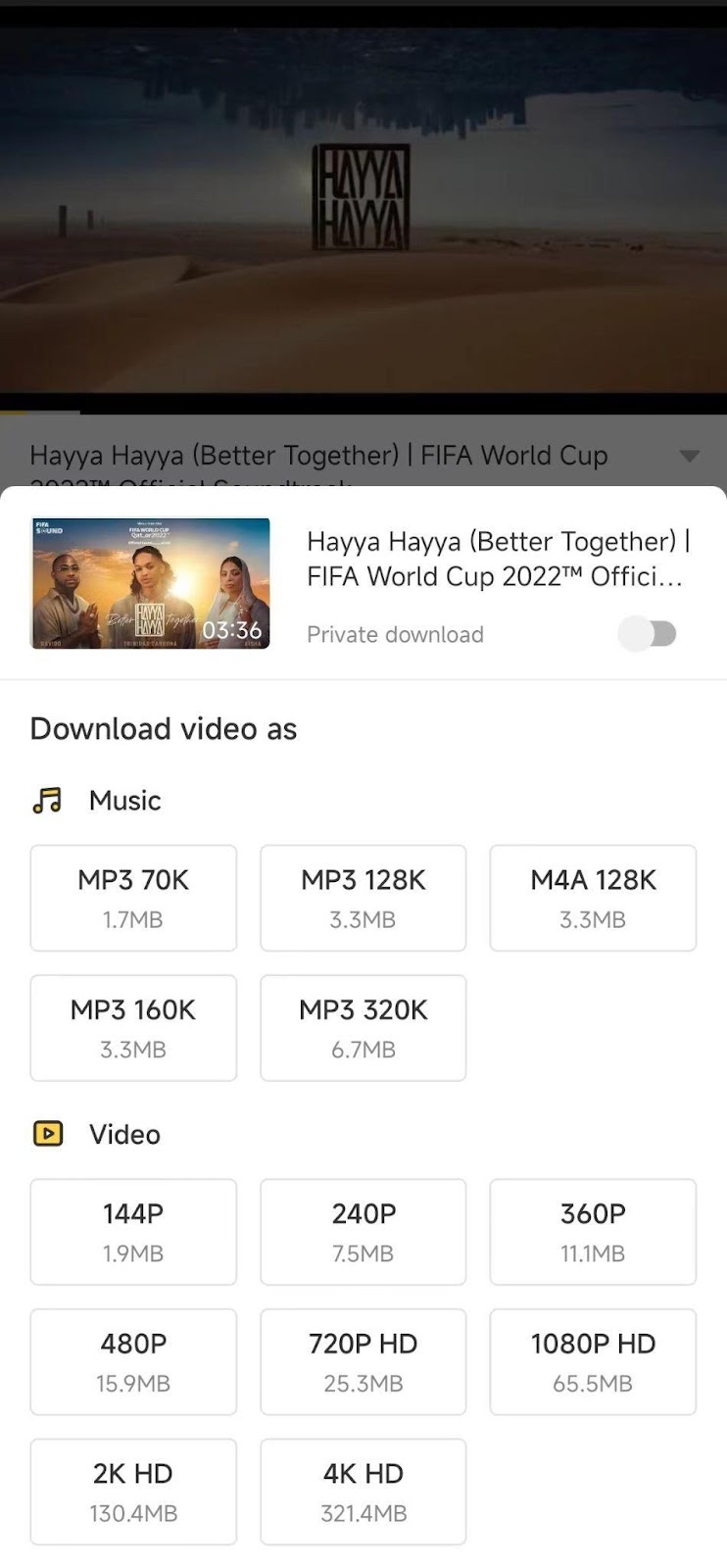Expand the video title dropdown arrow
727x1568 pixels.
pos(690,456)
